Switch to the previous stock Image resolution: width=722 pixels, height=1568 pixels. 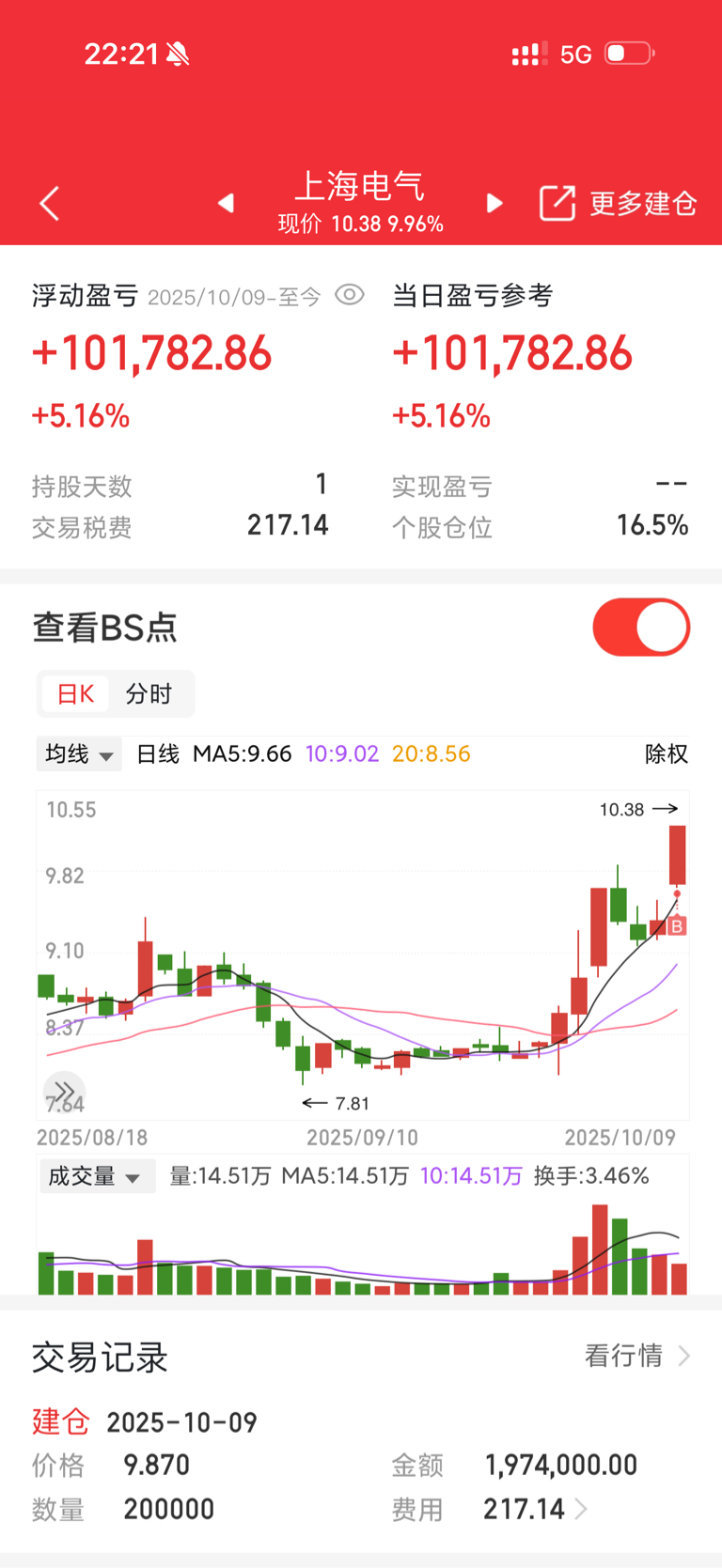coord(226,203)
